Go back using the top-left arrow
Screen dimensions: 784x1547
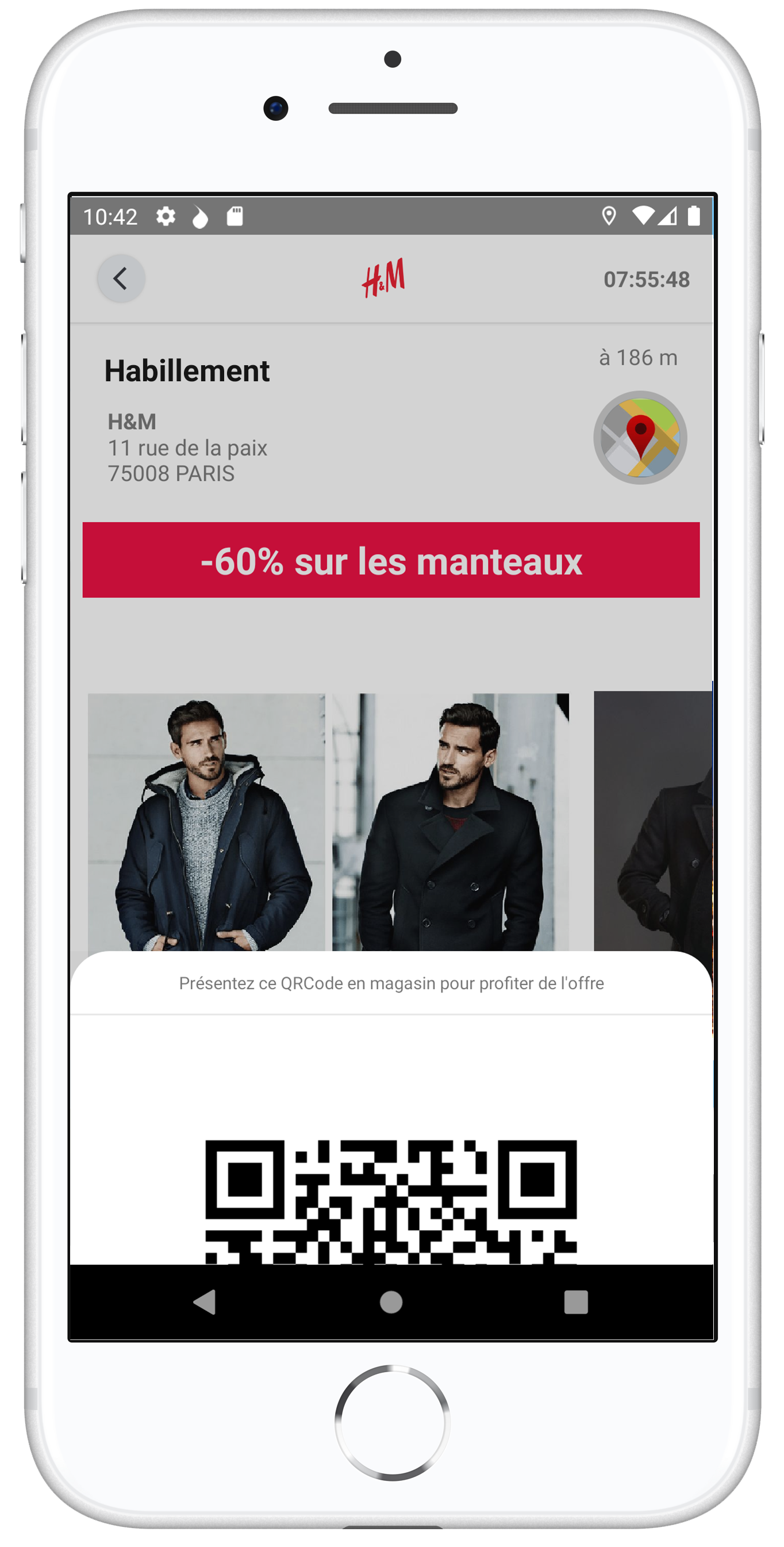[x=121, y=279]
